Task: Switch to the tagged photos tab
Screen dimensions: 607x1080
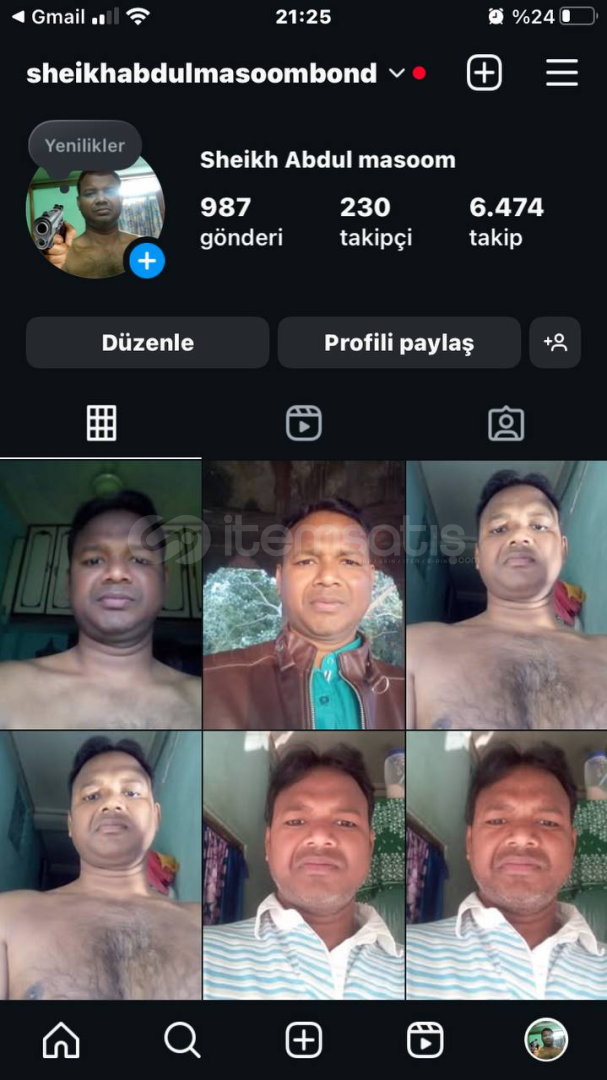Action: 506,424
